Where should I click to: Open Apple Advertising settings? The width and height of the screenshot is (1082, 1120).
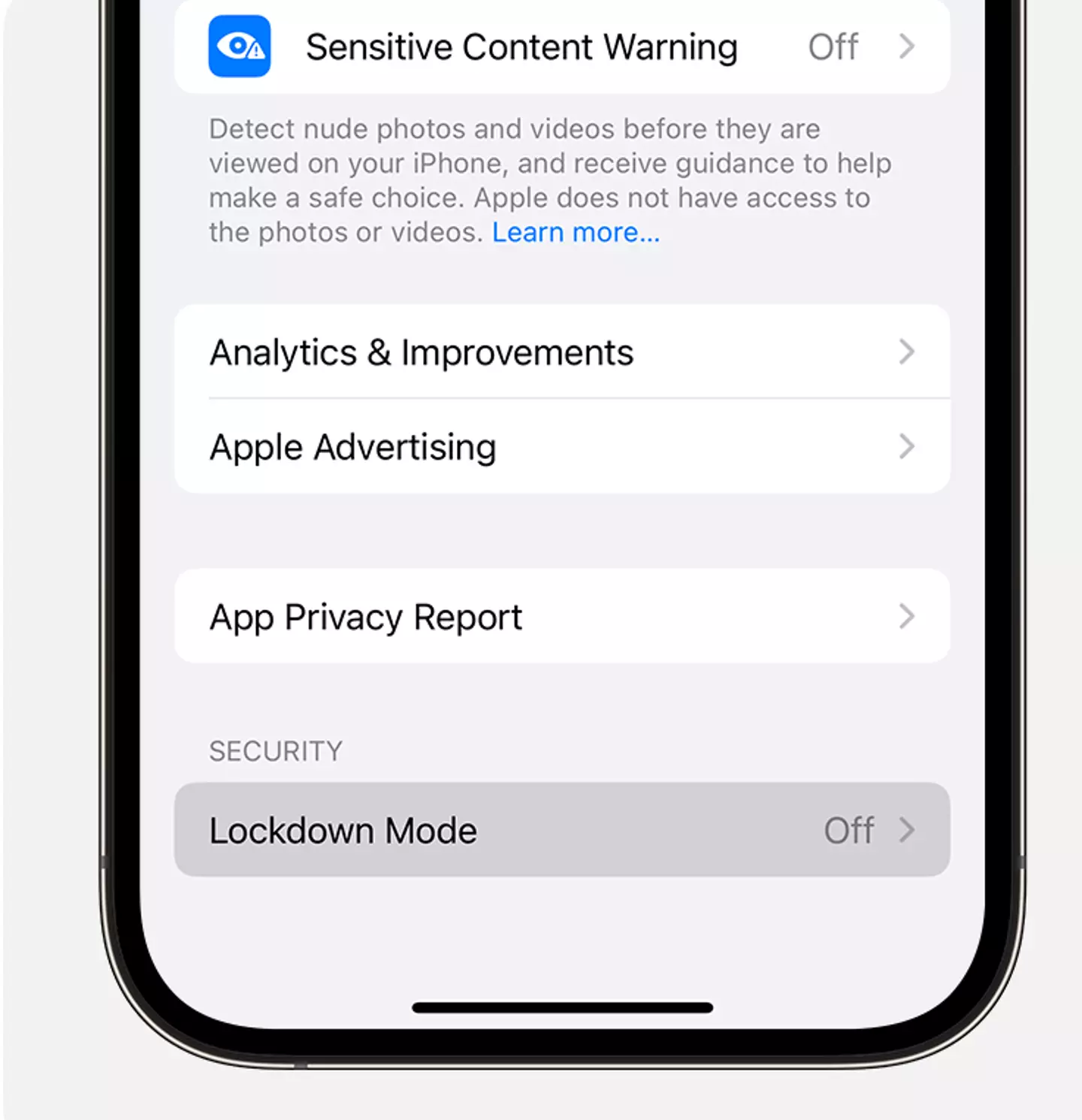(x=561, y=447)
